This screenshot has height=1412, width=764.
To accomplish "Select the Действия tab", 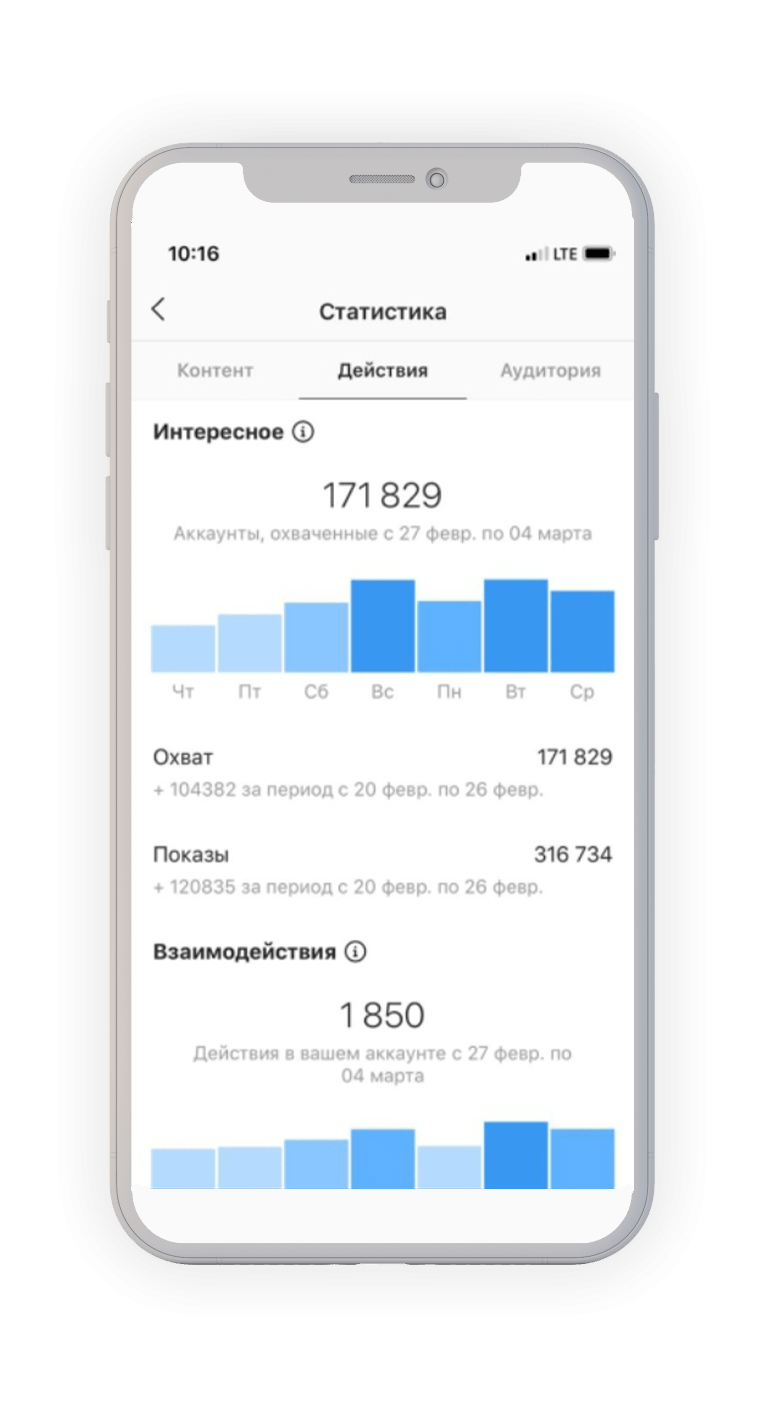I will [383, 370].
